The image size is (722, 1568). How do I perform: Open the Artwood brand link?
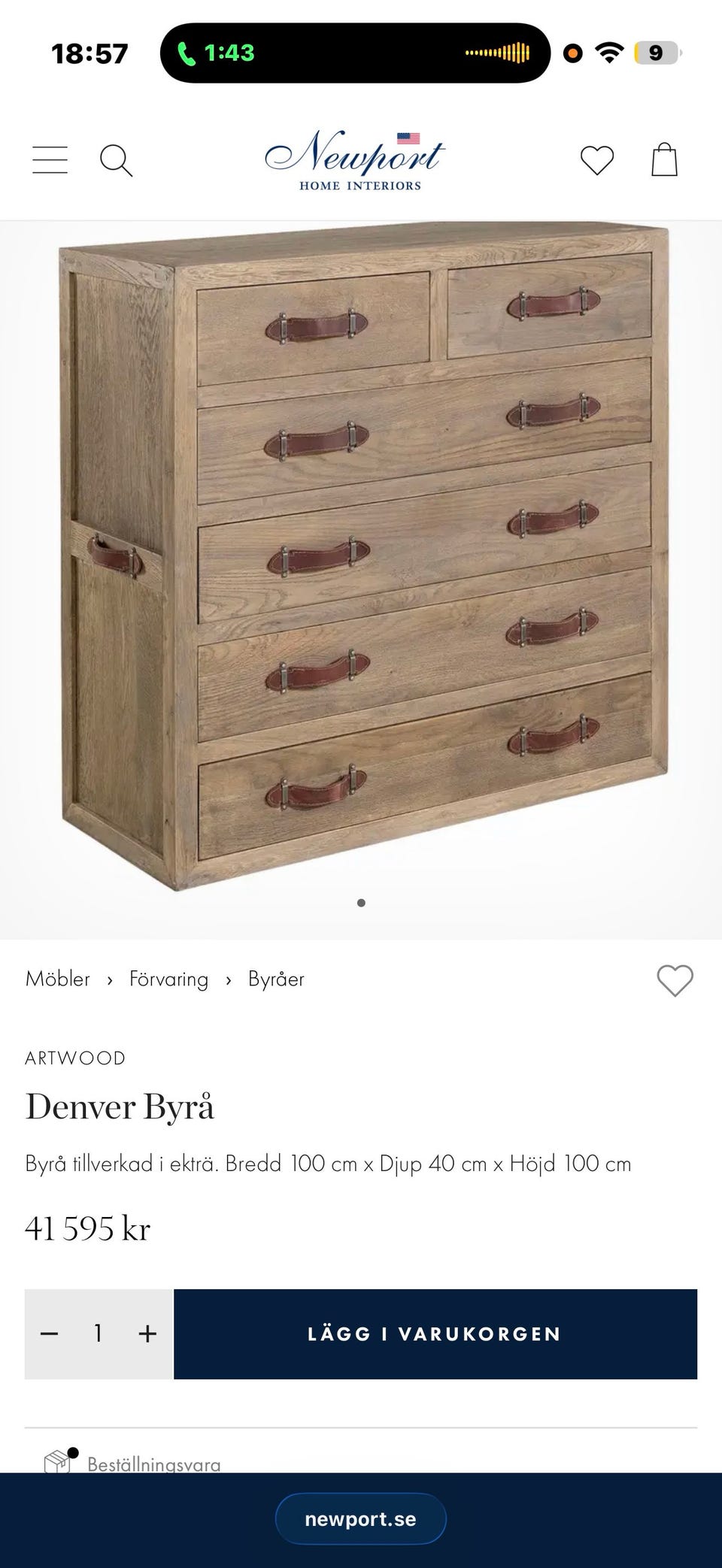[75, 1058]
